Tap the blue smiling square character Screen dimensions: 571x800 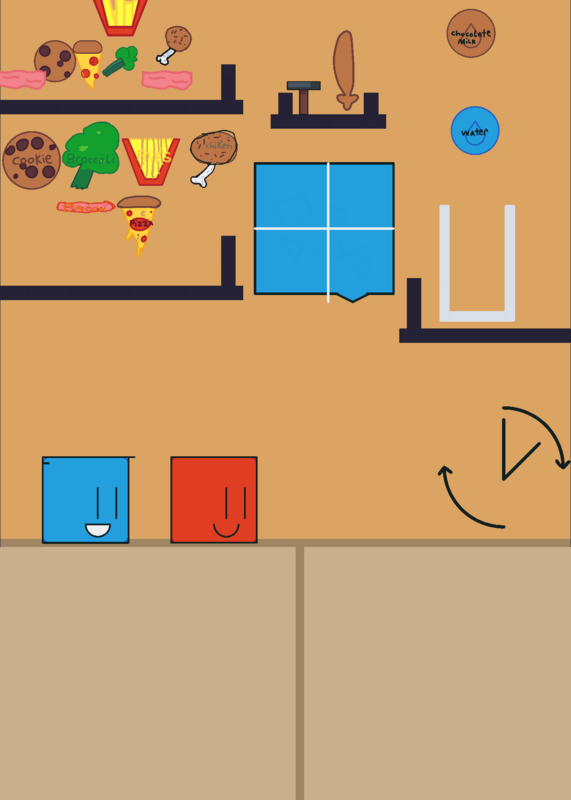[x=86, y=500]
